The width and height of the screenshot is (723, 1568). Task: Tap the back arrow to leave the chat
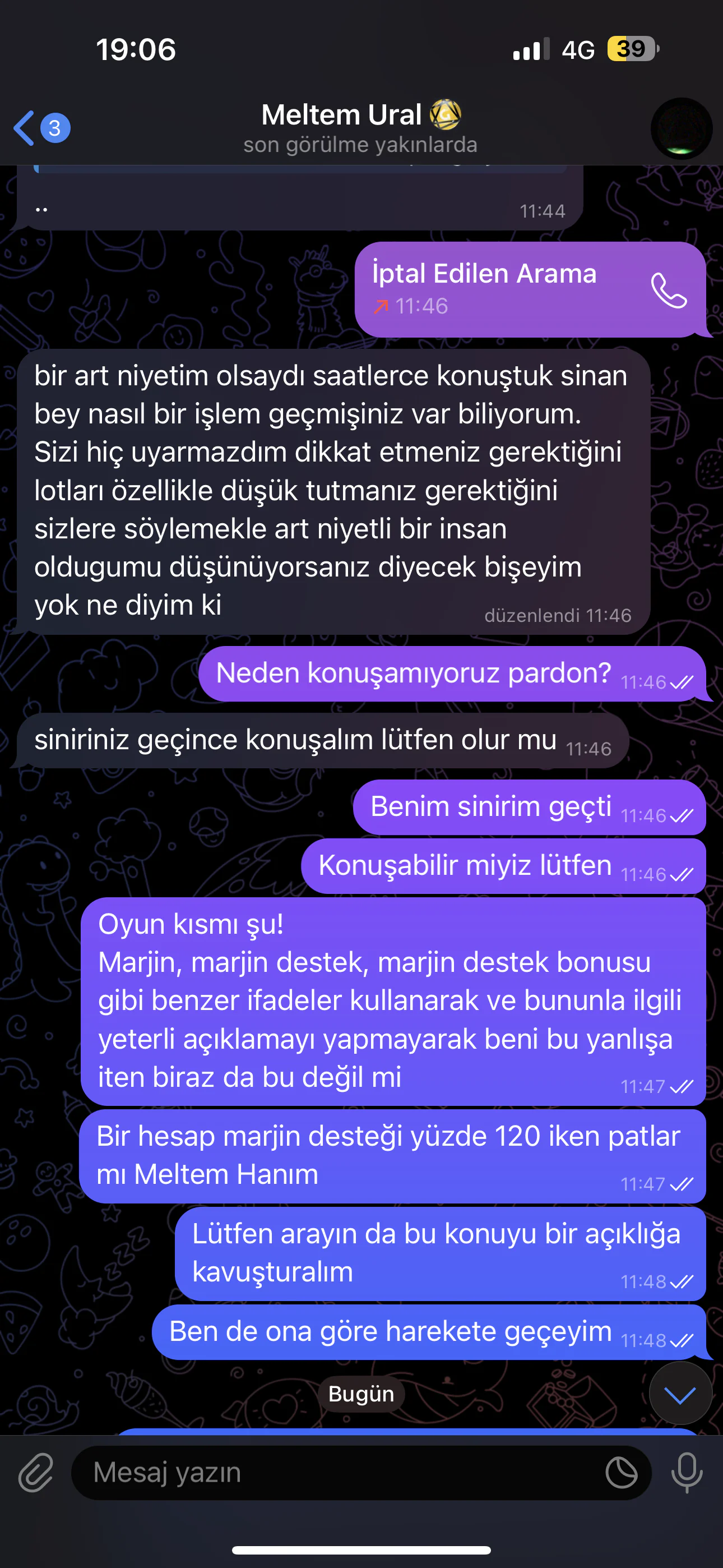(24, 128)
